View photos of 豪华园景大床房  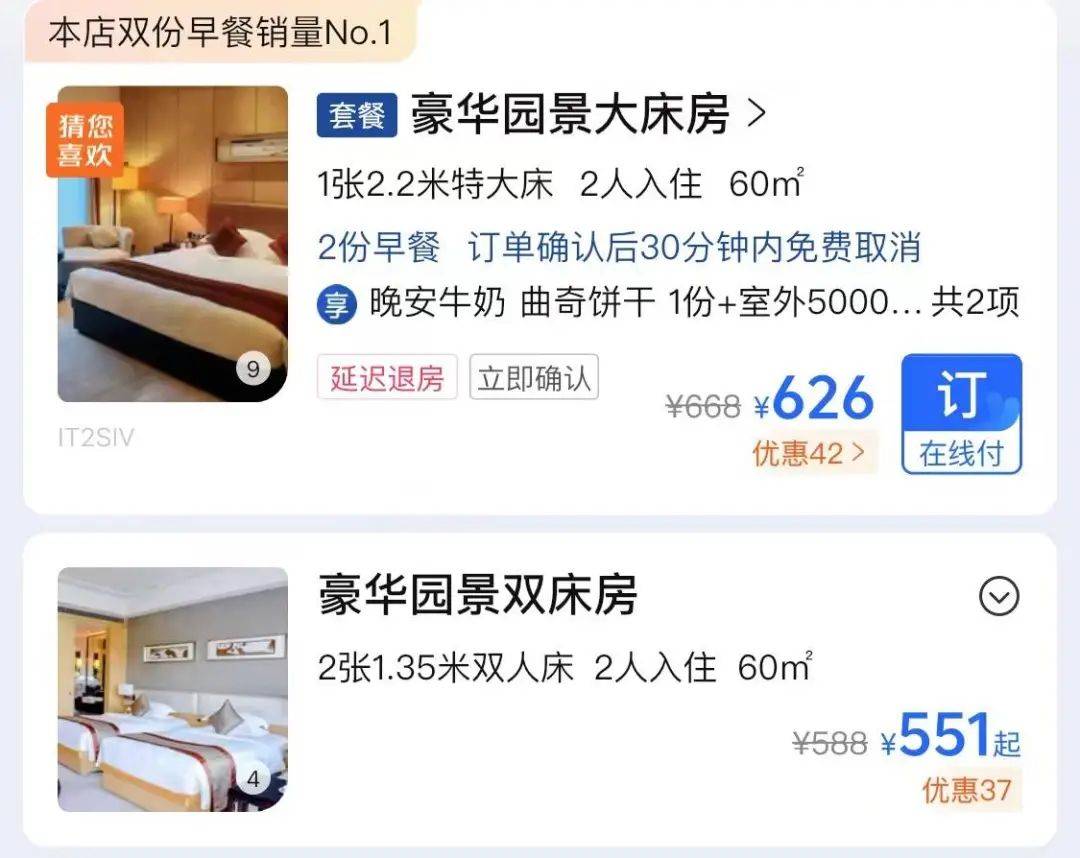[x=172, y=244]
